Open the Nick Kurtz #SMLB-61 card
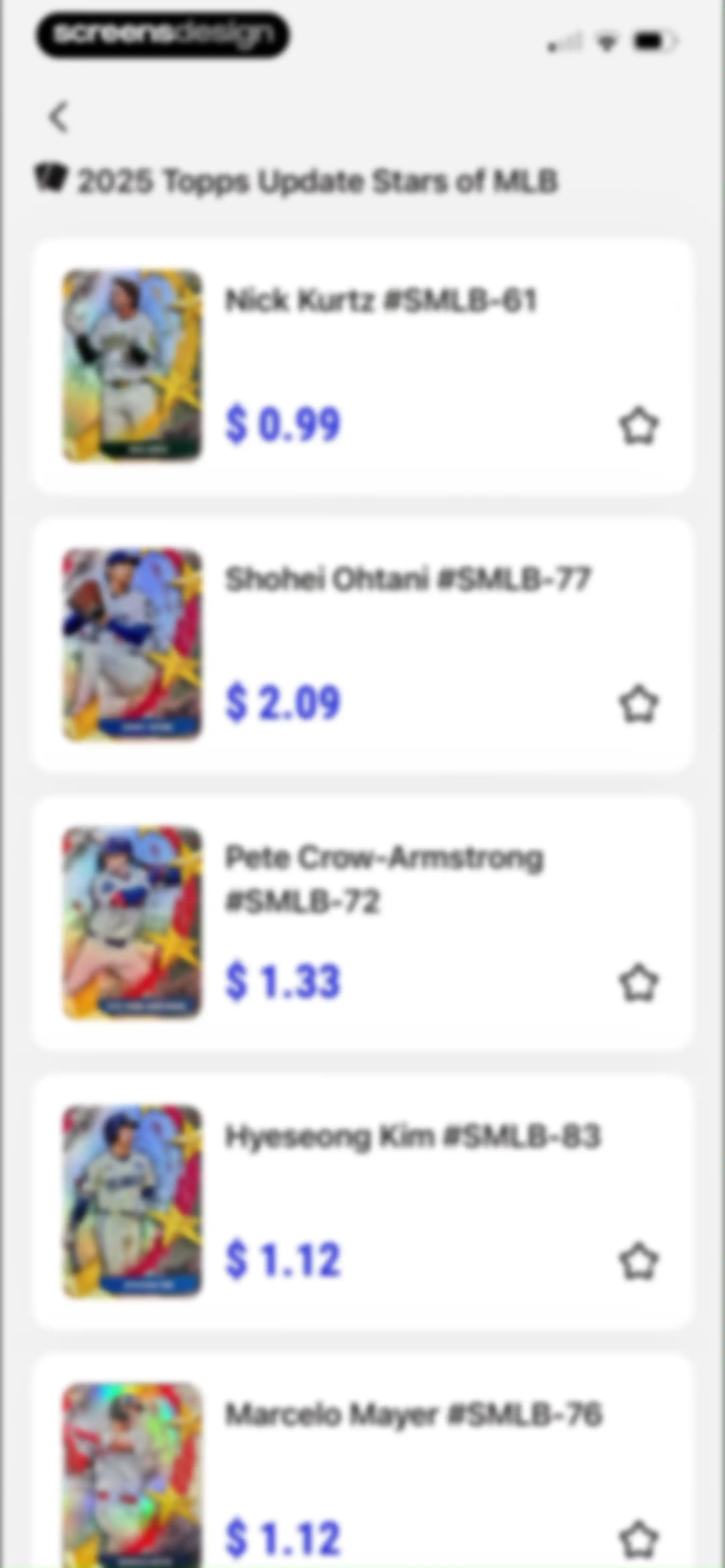This screenshot has width=725, height=1568. tap(362, 366)
